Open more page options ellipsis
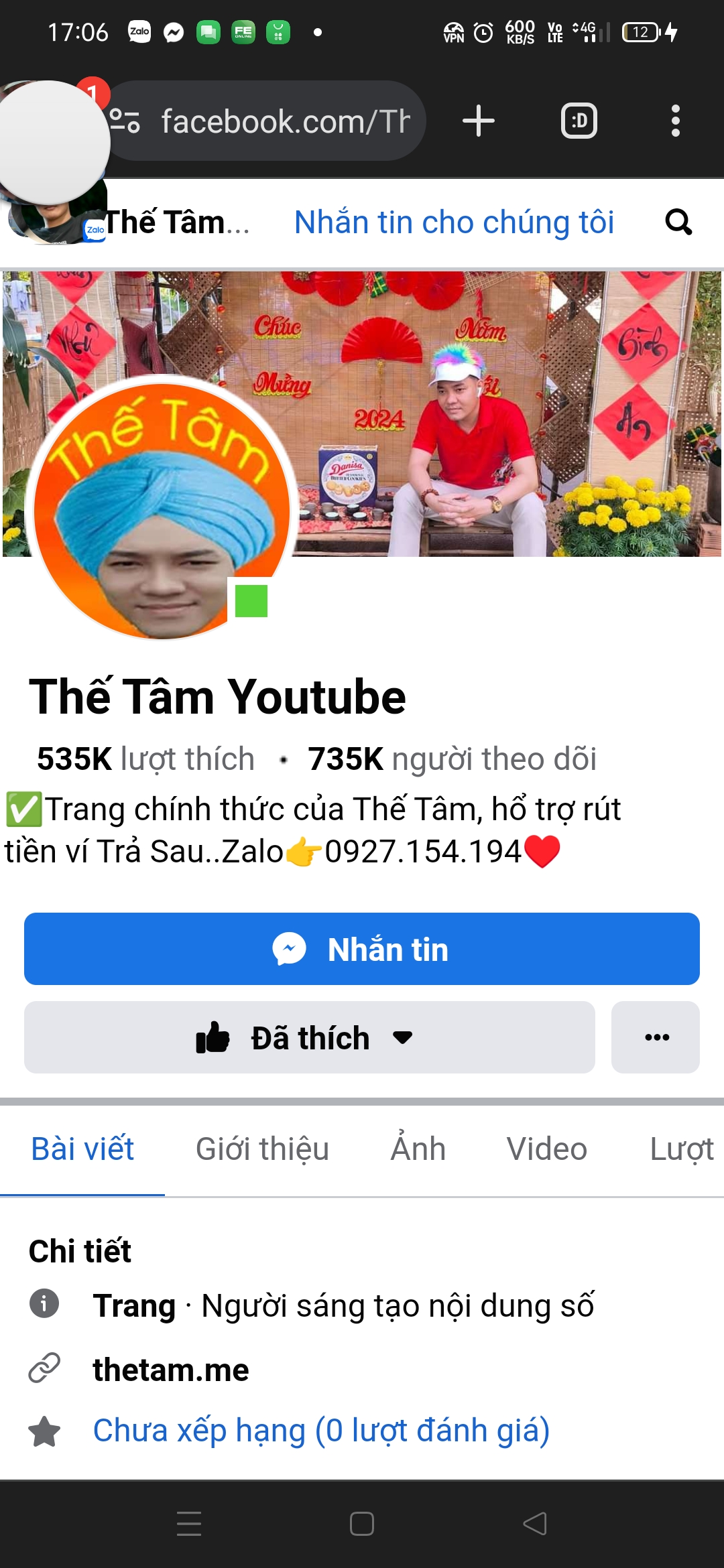The height and width of the screenshot is (1568, 724). [x=656, y=1037]
